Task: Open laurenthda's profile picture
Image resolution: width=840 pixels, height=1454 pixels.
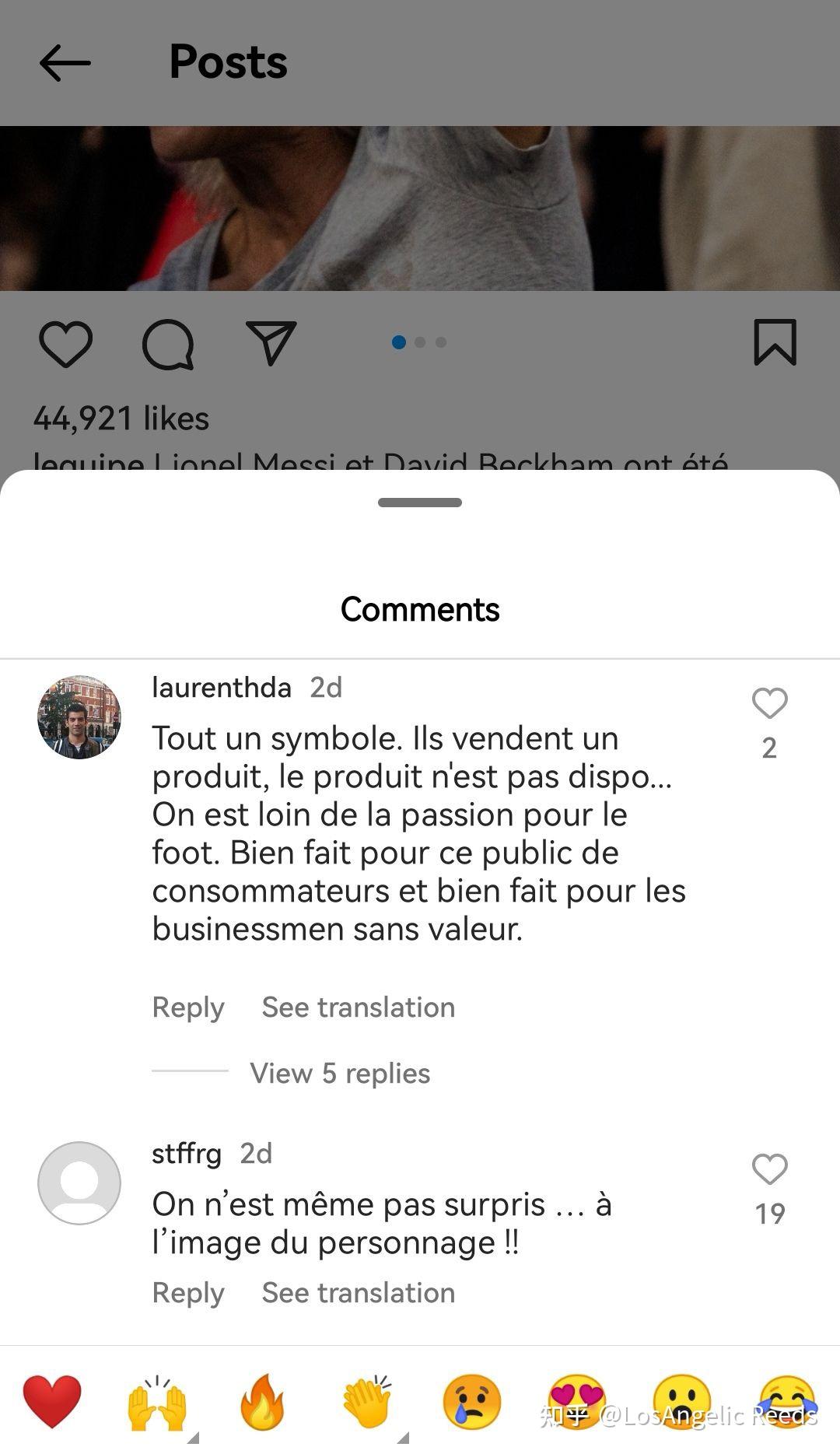Action: [x=79, y=717]
